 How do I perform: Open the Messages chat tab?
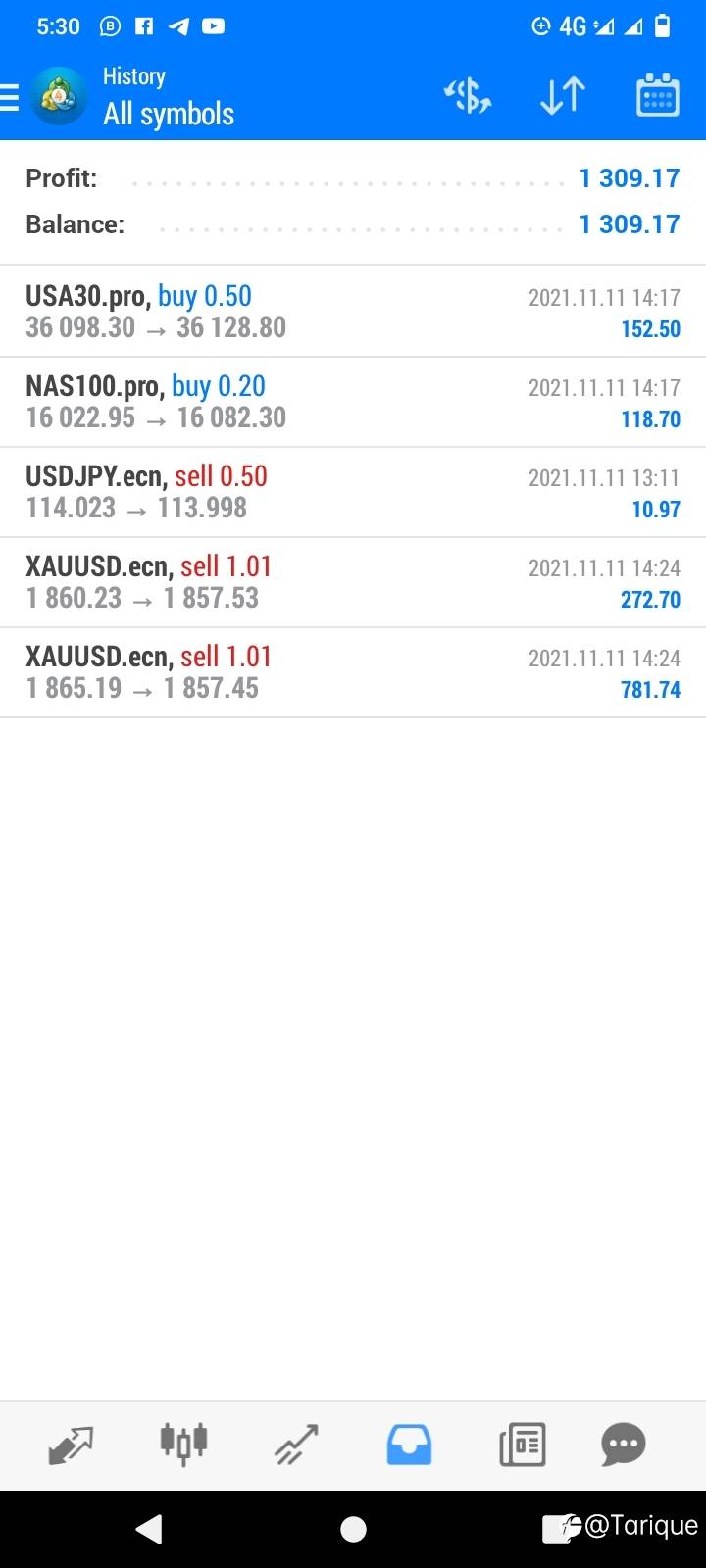tap(624, 1445)
